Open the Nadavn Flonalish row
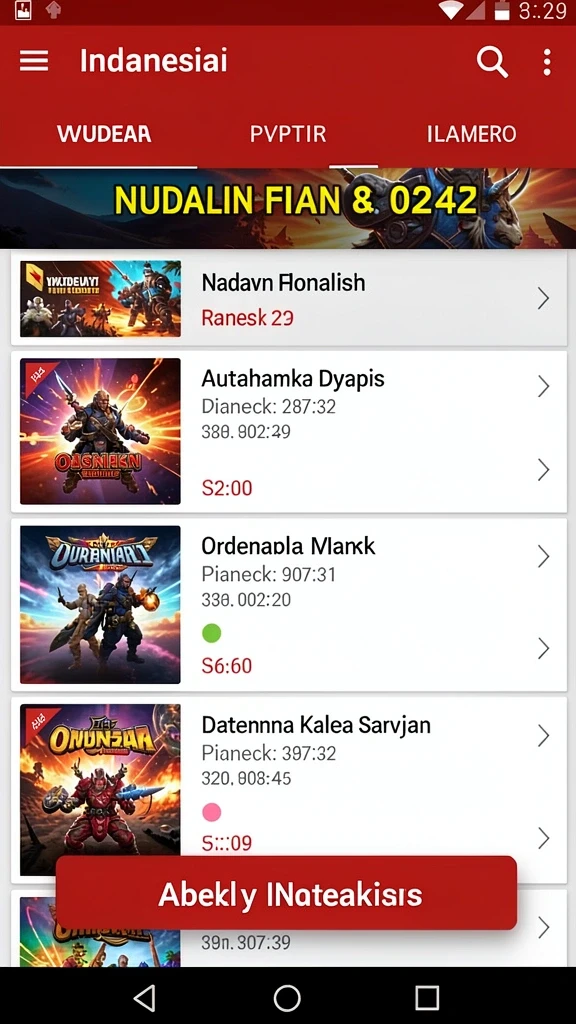This screenshot has width=576, height=1024. point(289,300)
